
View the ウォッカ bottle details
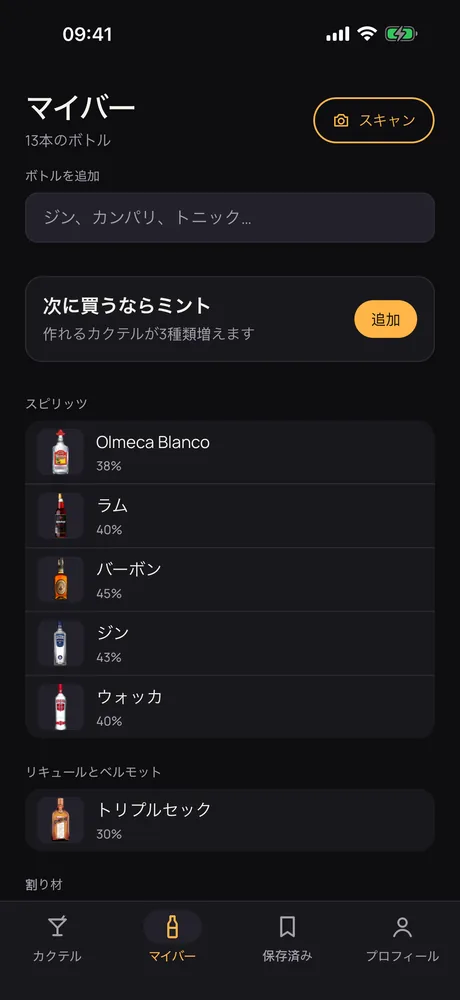tap(230, 707)
